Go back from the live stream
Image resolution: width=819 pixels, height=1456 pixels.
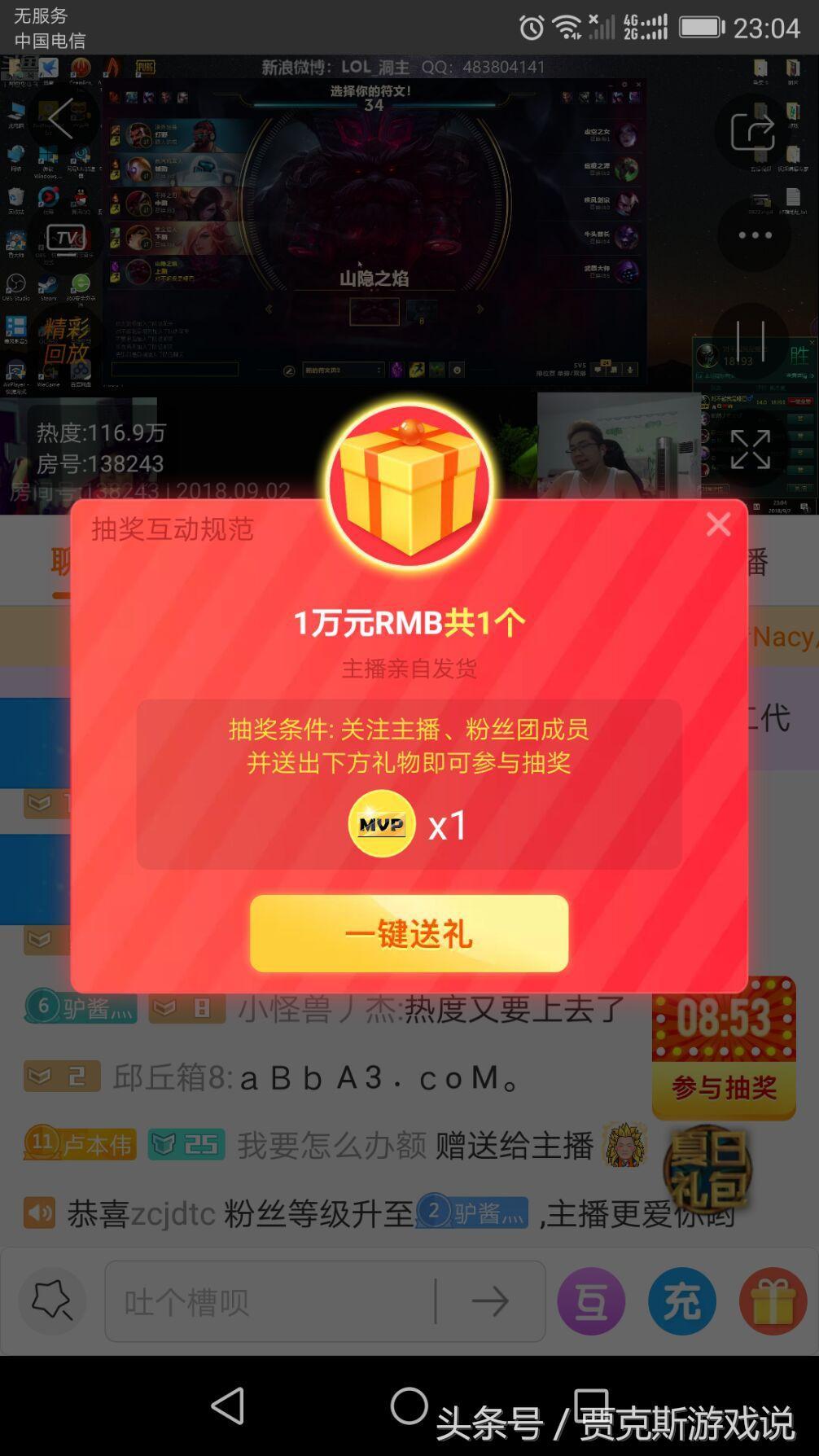pos(62,121)
